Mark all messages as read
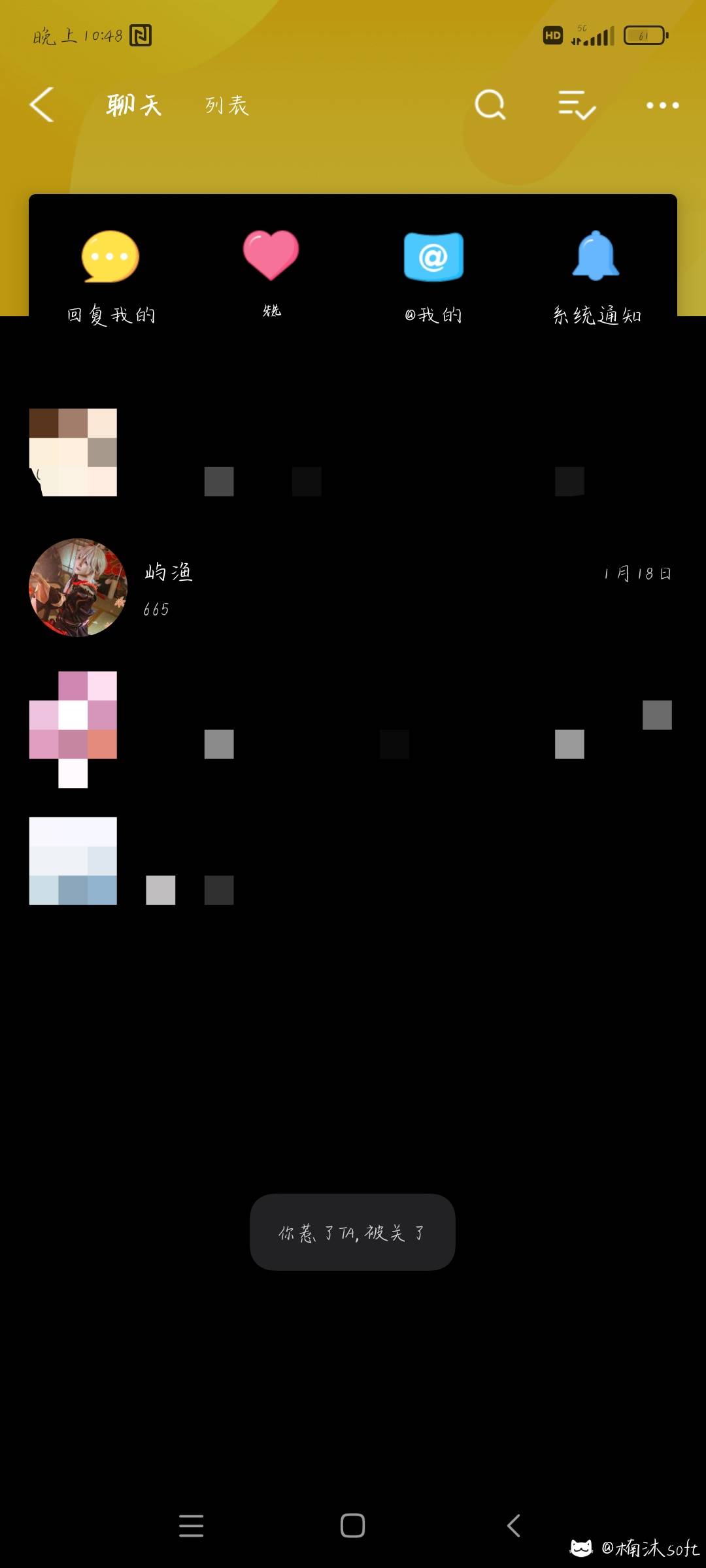This screenshot has width=706, height=1568. tap(577, 105)
